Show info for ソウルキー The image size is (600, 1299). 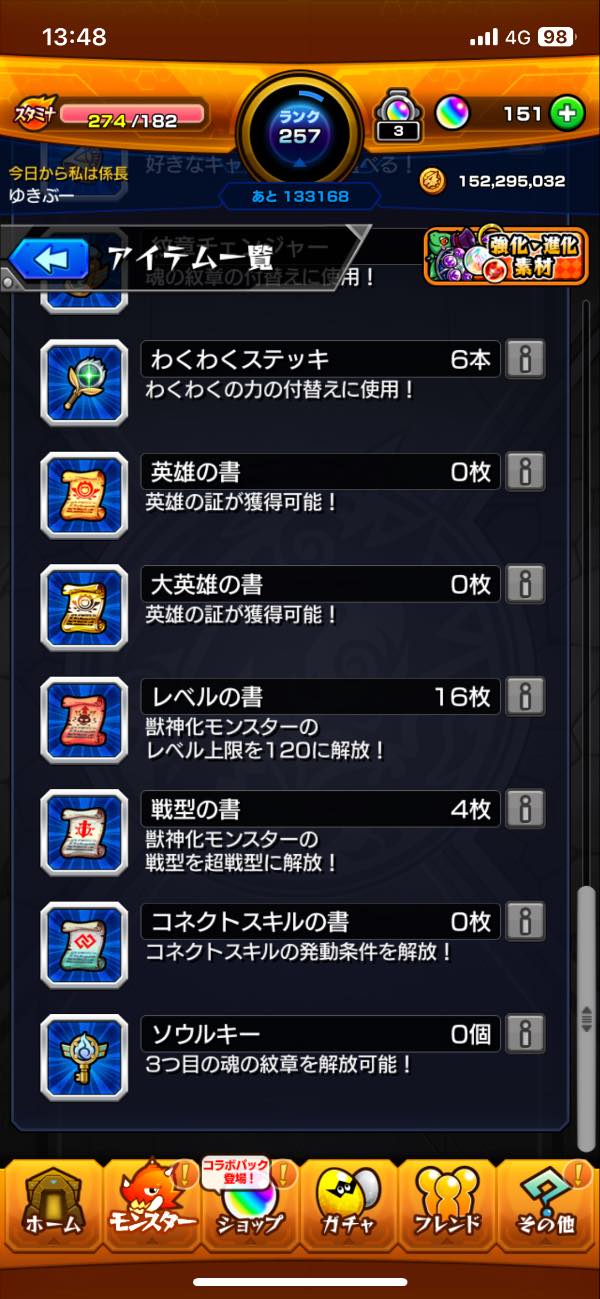[525, 1033]
